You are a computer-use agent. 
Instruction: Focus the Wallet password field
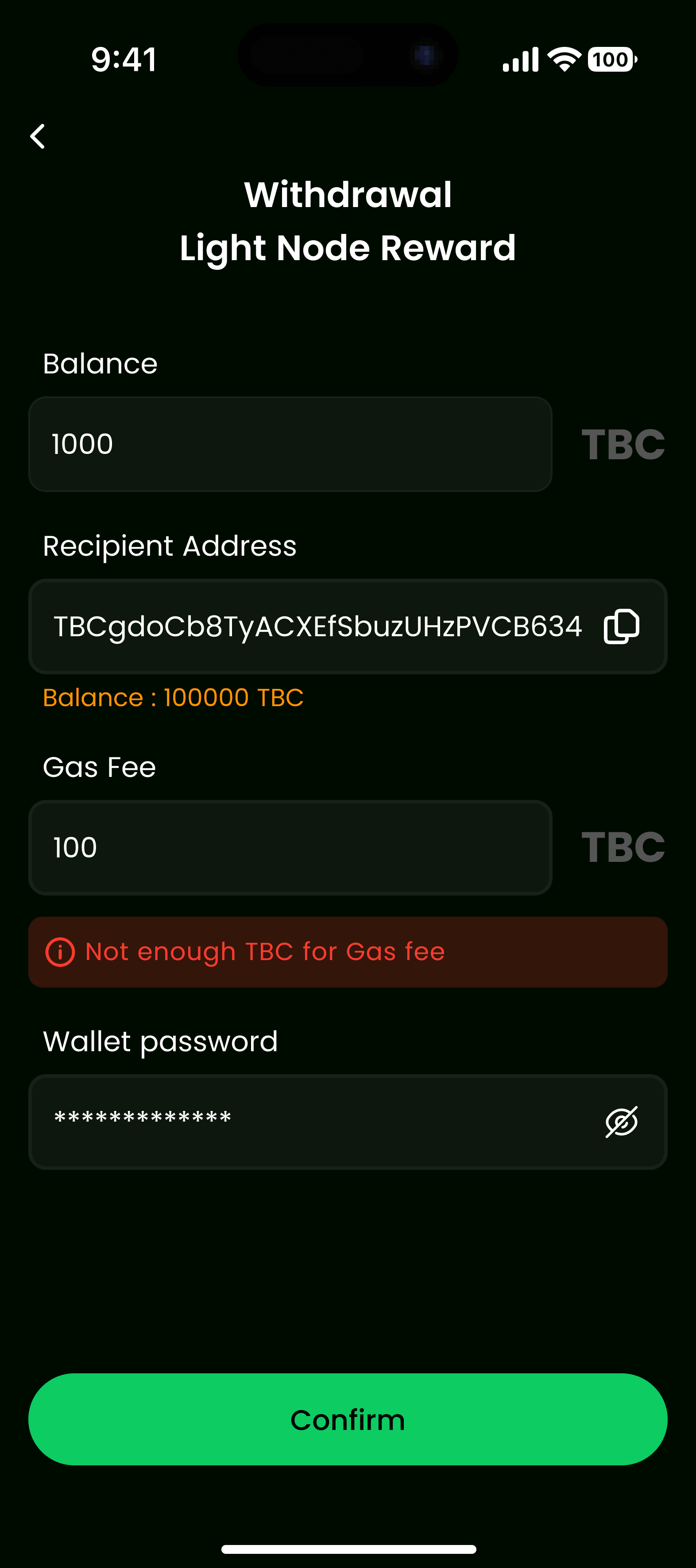[x=317, y=1121]
